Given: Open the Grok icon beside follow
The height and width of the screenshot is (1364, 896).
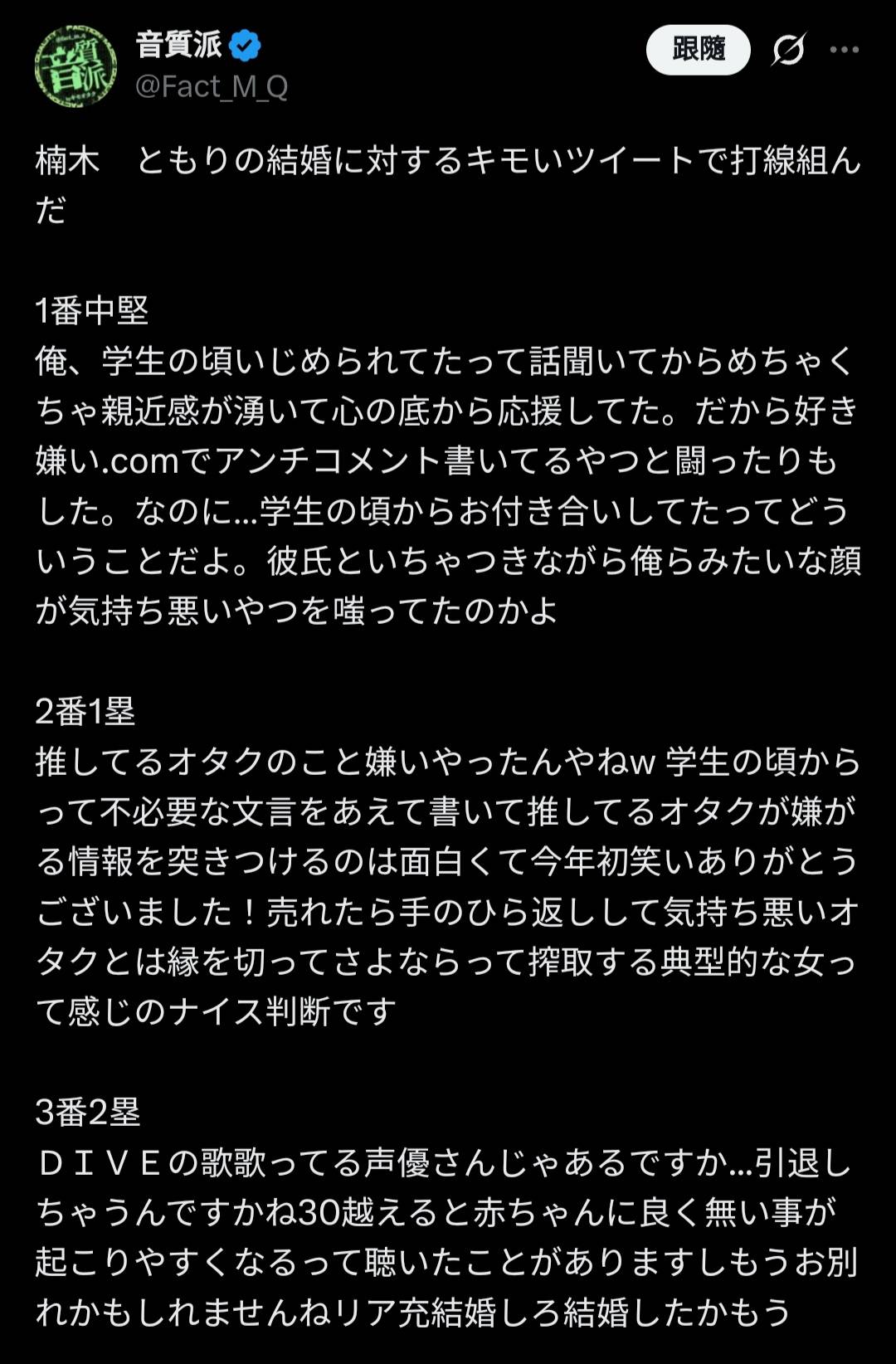Looking at the screenshot, I should coord(787,50).
